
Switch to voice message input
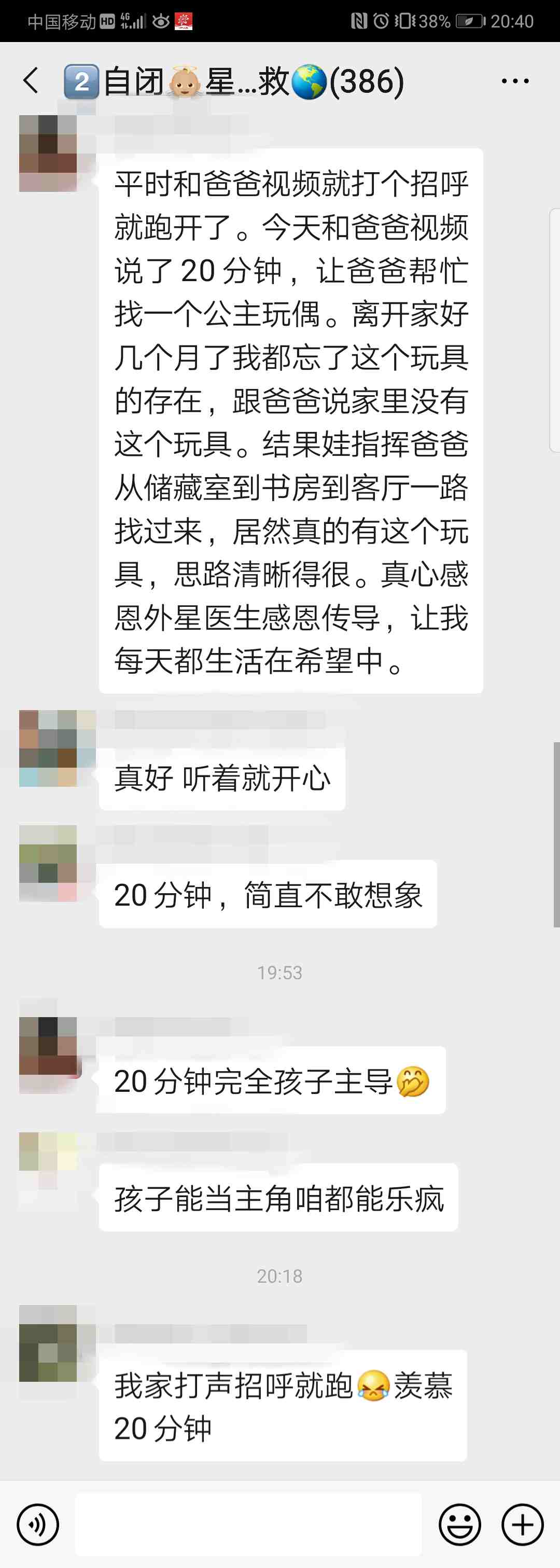point(38,1524)
